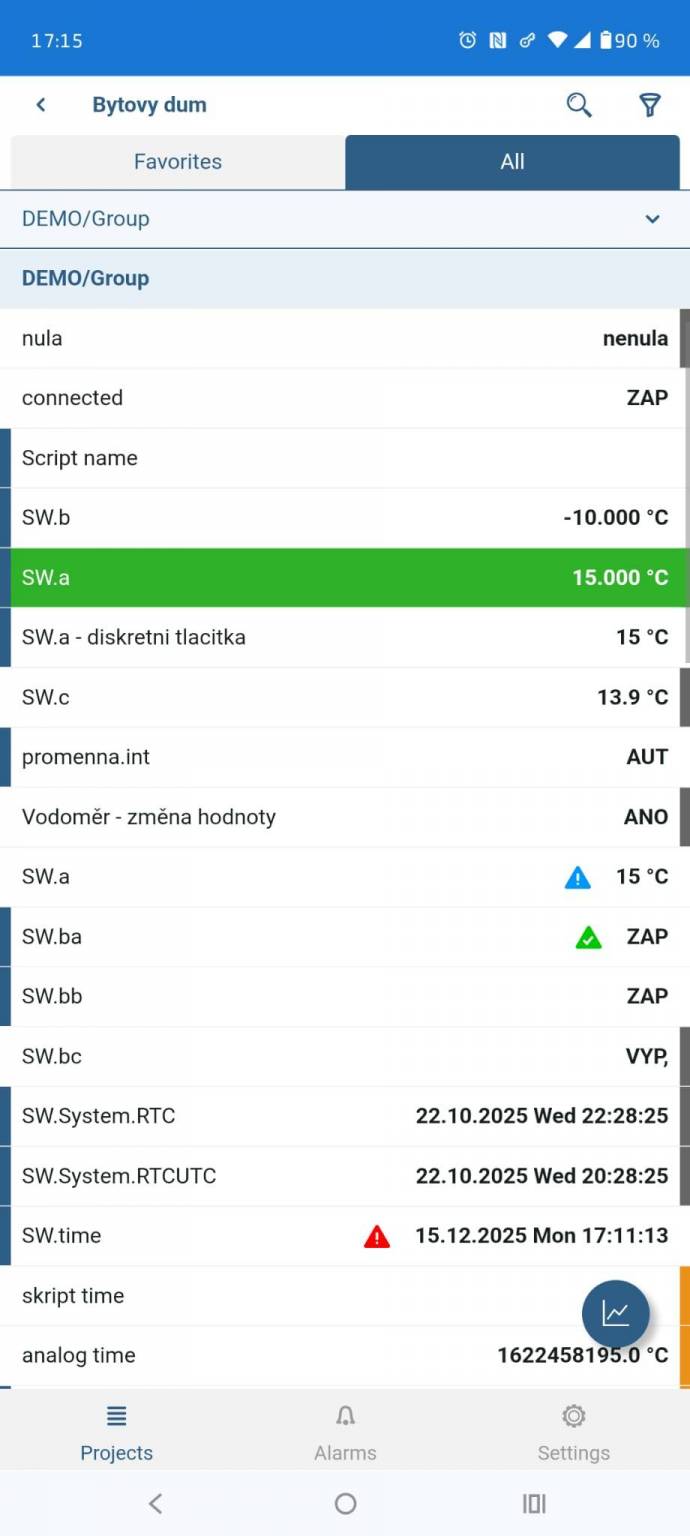Open SW.a - diskretni tlacitka row
The height and width of the screenshot is (1536, 690).
tap(345, 637)
